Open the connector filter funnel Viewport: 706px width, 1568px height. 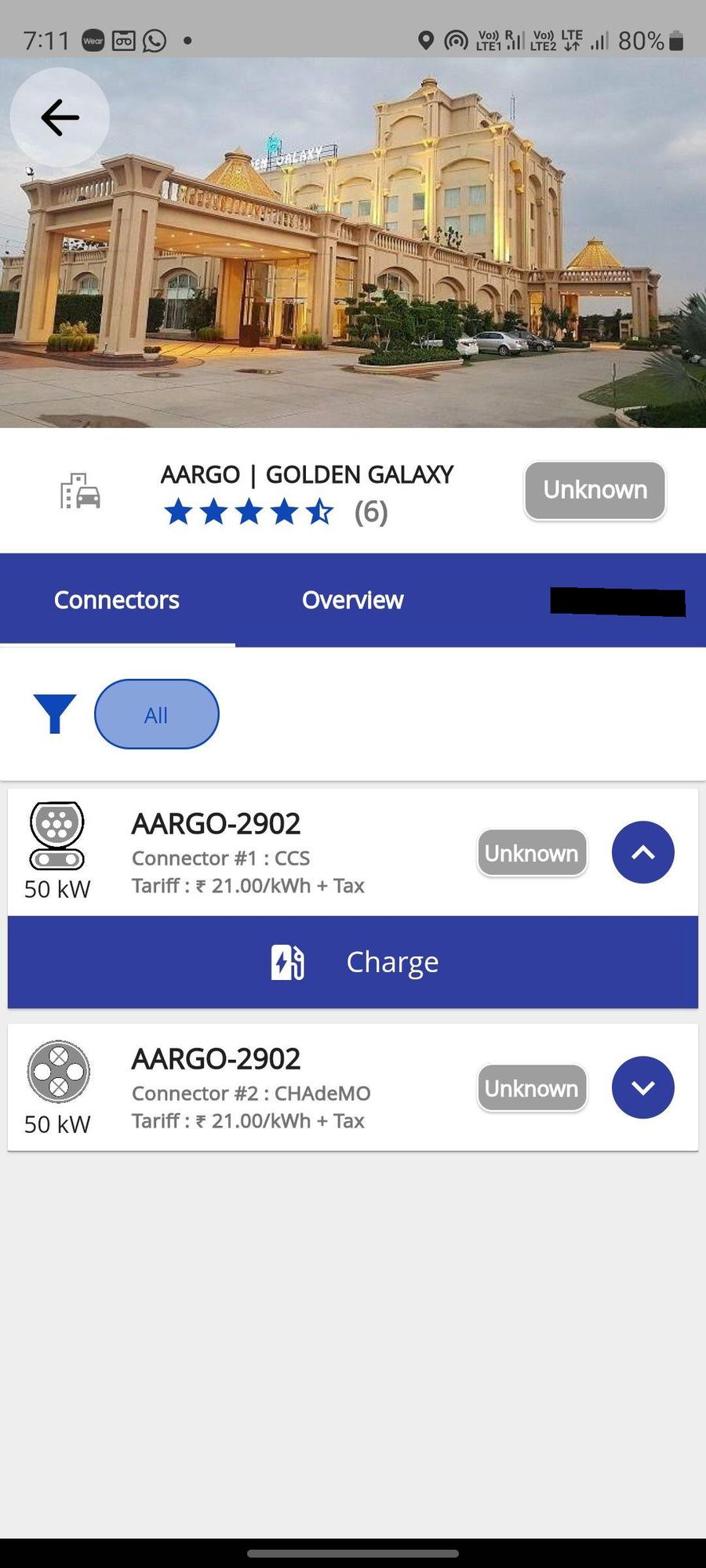[x=54, y=714]
